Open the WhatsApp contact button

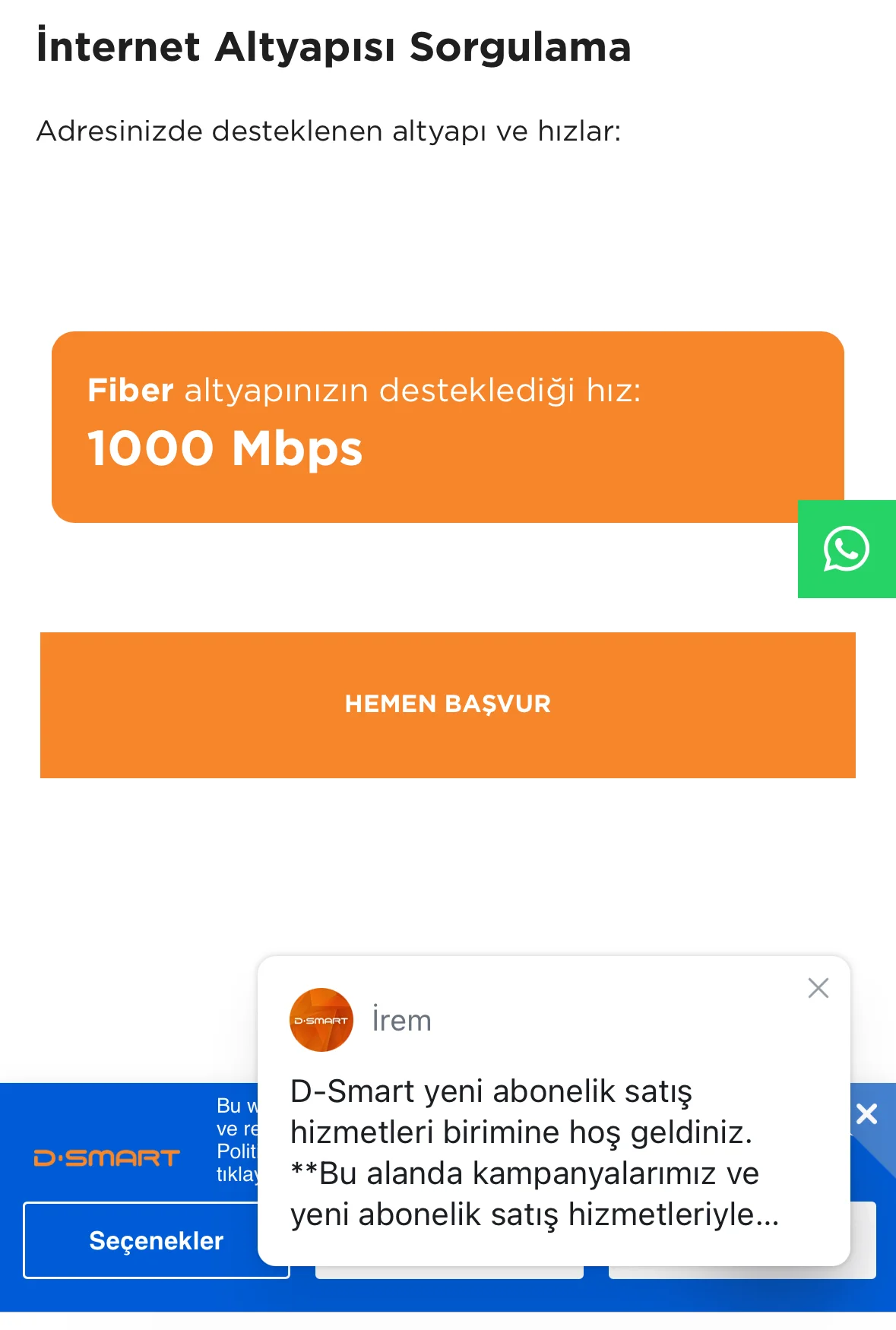846,549
